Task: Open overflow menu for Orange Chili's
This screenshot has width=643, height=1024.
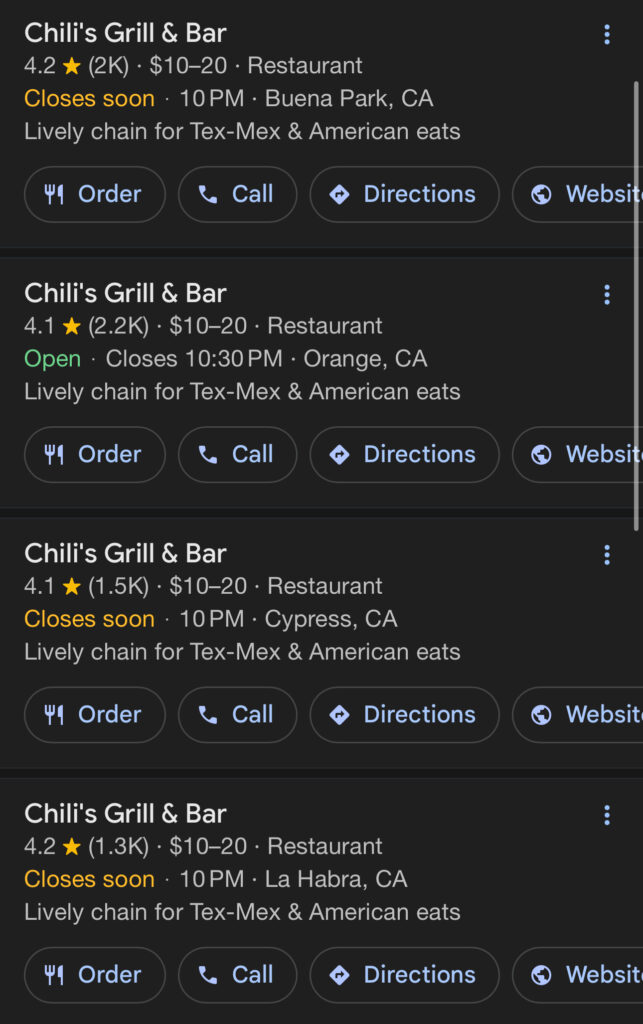Action: click(606, 294)
